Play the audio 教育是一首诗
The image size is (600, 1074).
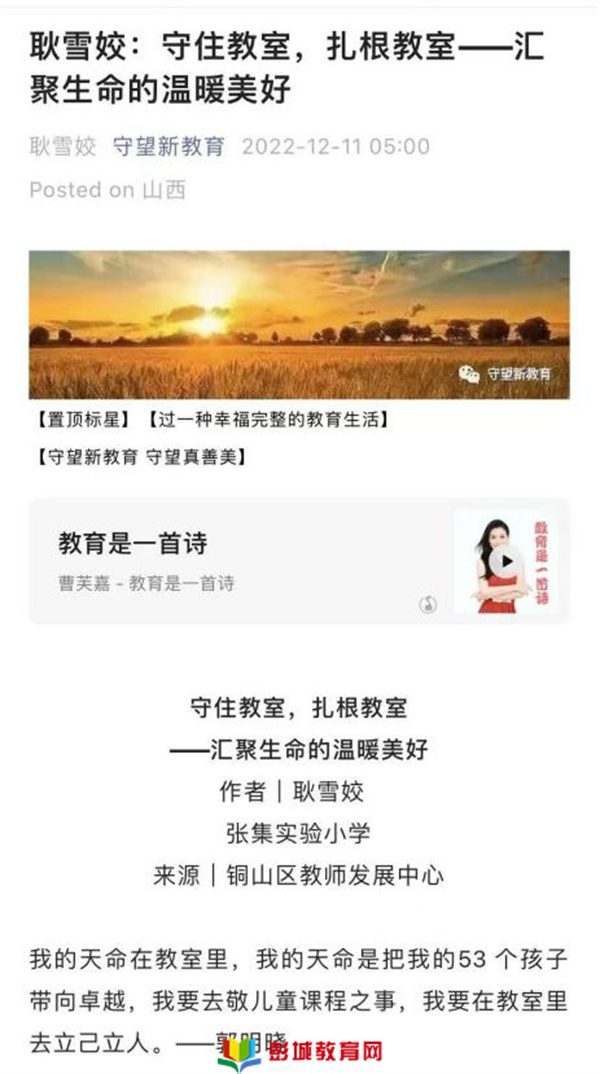pos(503,562)
